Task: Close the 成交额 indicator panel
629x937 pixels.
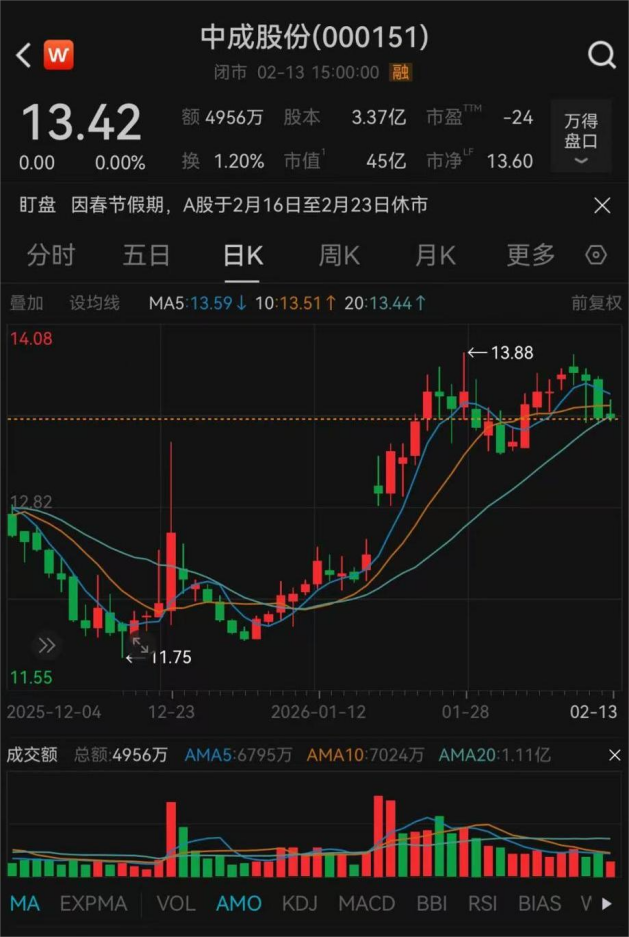Action: tap(614, 756)
